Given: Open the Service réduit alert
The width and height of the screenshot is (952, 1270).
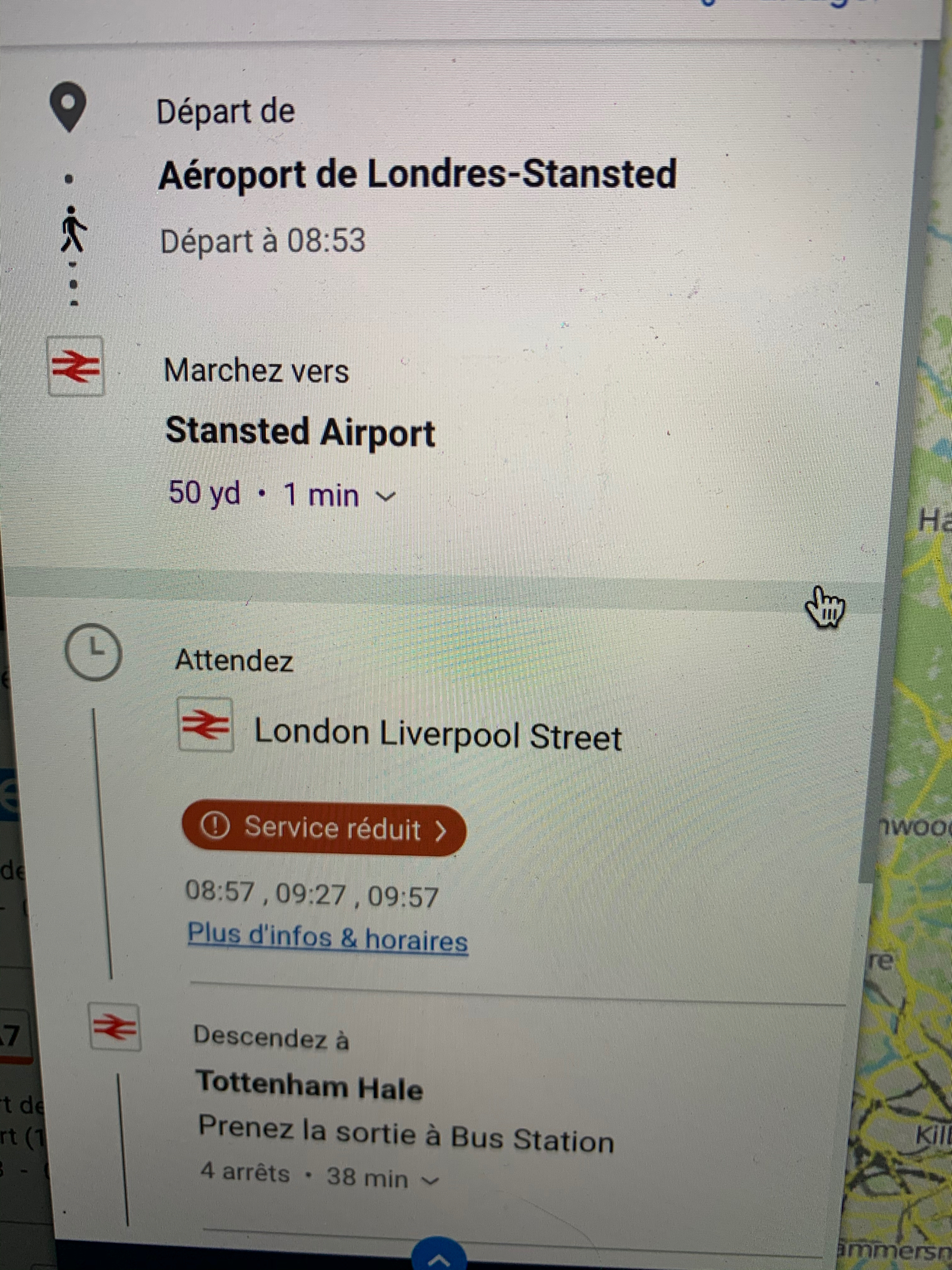Looking at the screenshot, I should pyautogui.click(x=324, y=830).
